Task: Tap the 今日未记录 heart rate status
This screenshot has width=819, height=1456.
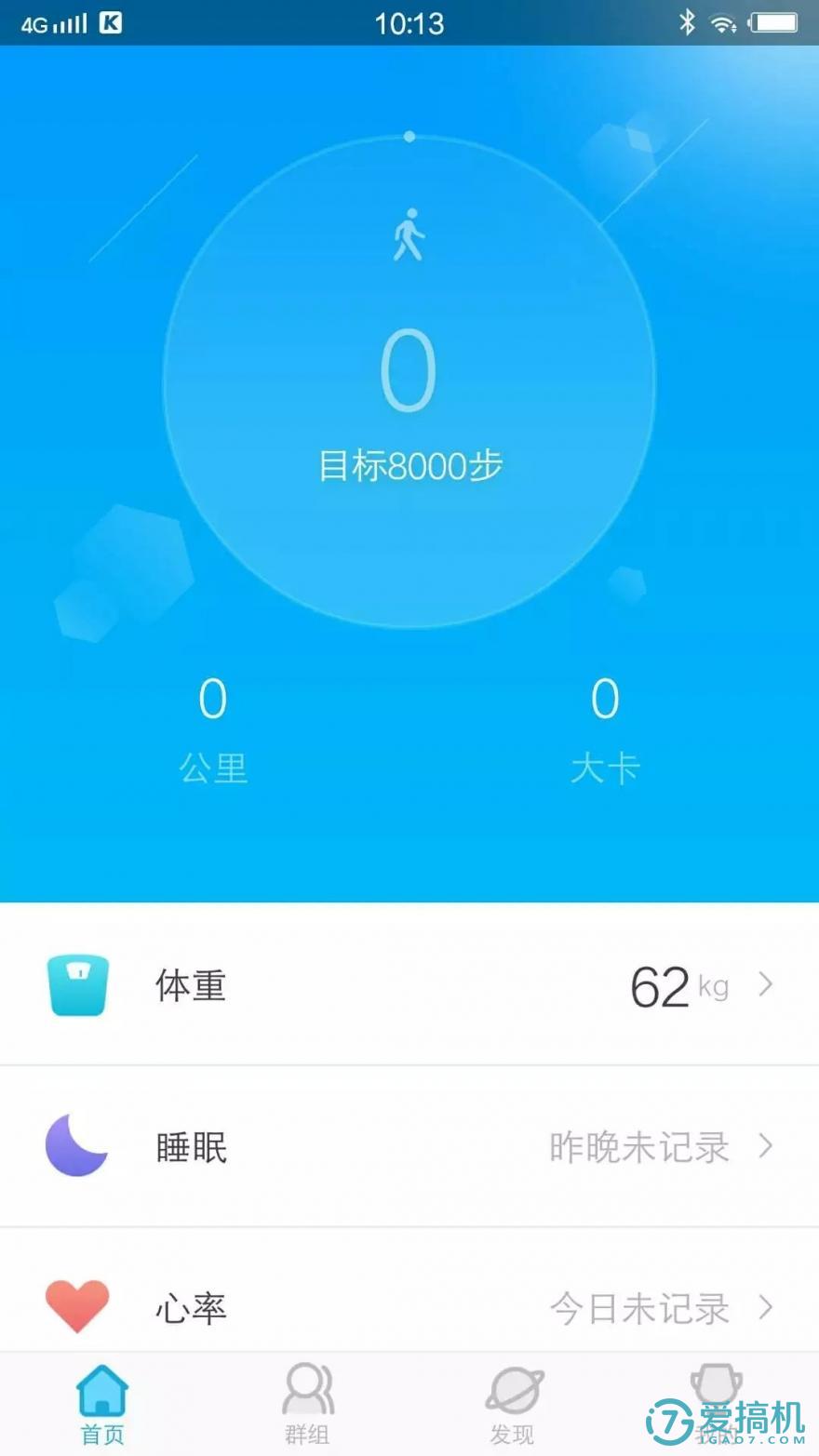Action: (638, 1306)
